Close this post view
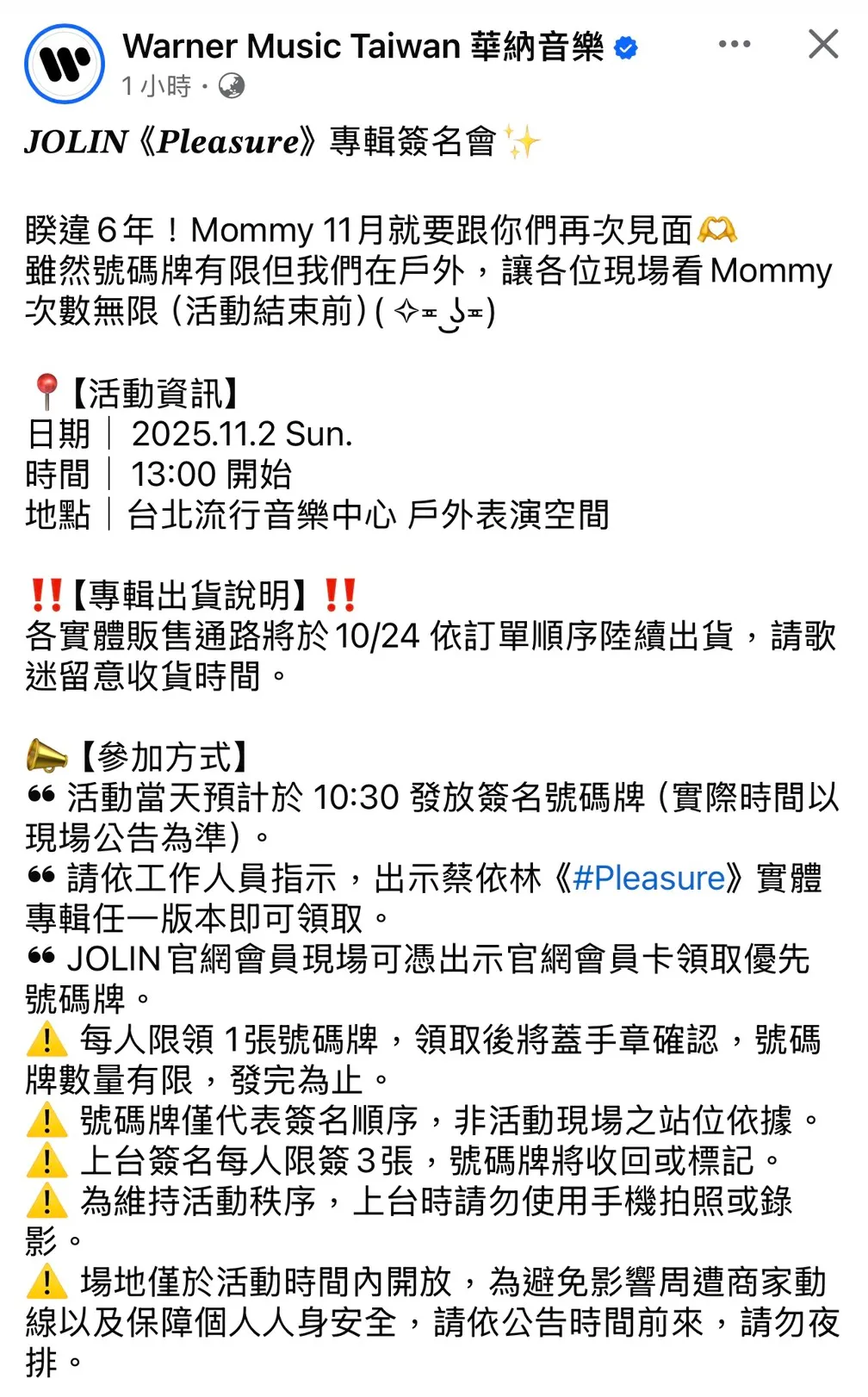Screen dimensions: 868x1397 [x=823, y=44]
